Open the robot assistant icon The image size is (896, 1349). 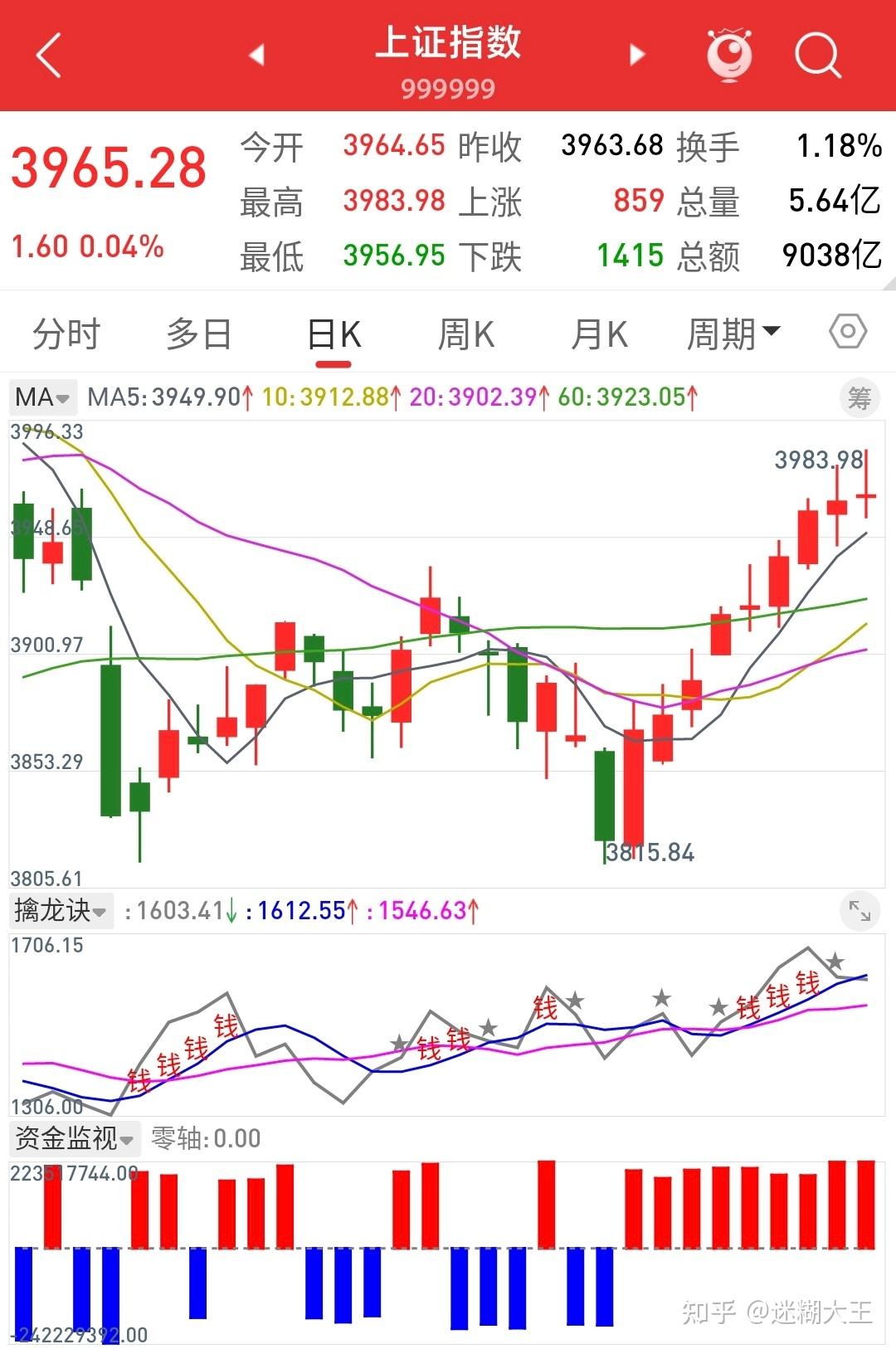pos(728,56)
